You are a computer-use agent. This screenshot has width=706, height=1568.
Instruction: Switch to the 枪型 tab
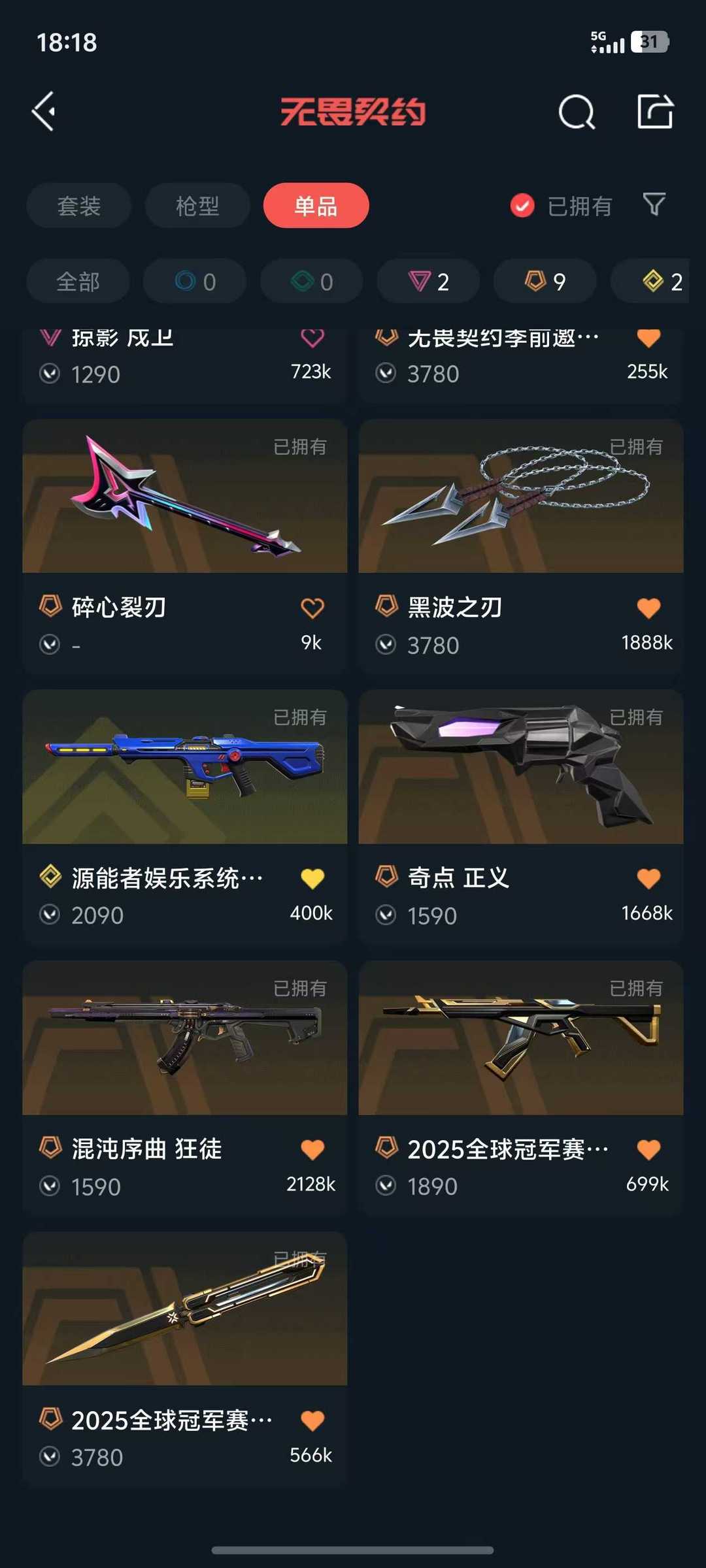pos(197,206)
